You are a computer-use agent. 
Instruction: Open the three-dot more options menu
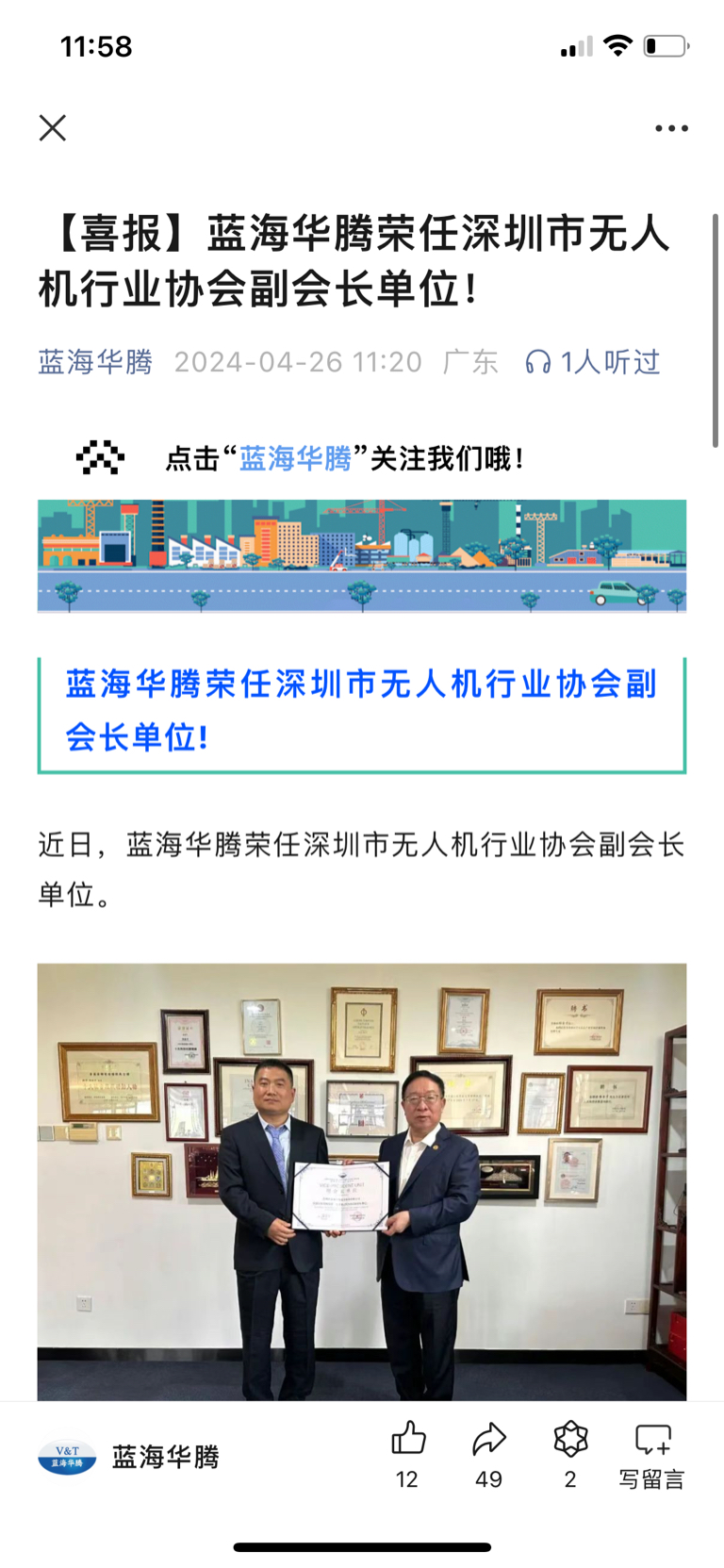671,128
